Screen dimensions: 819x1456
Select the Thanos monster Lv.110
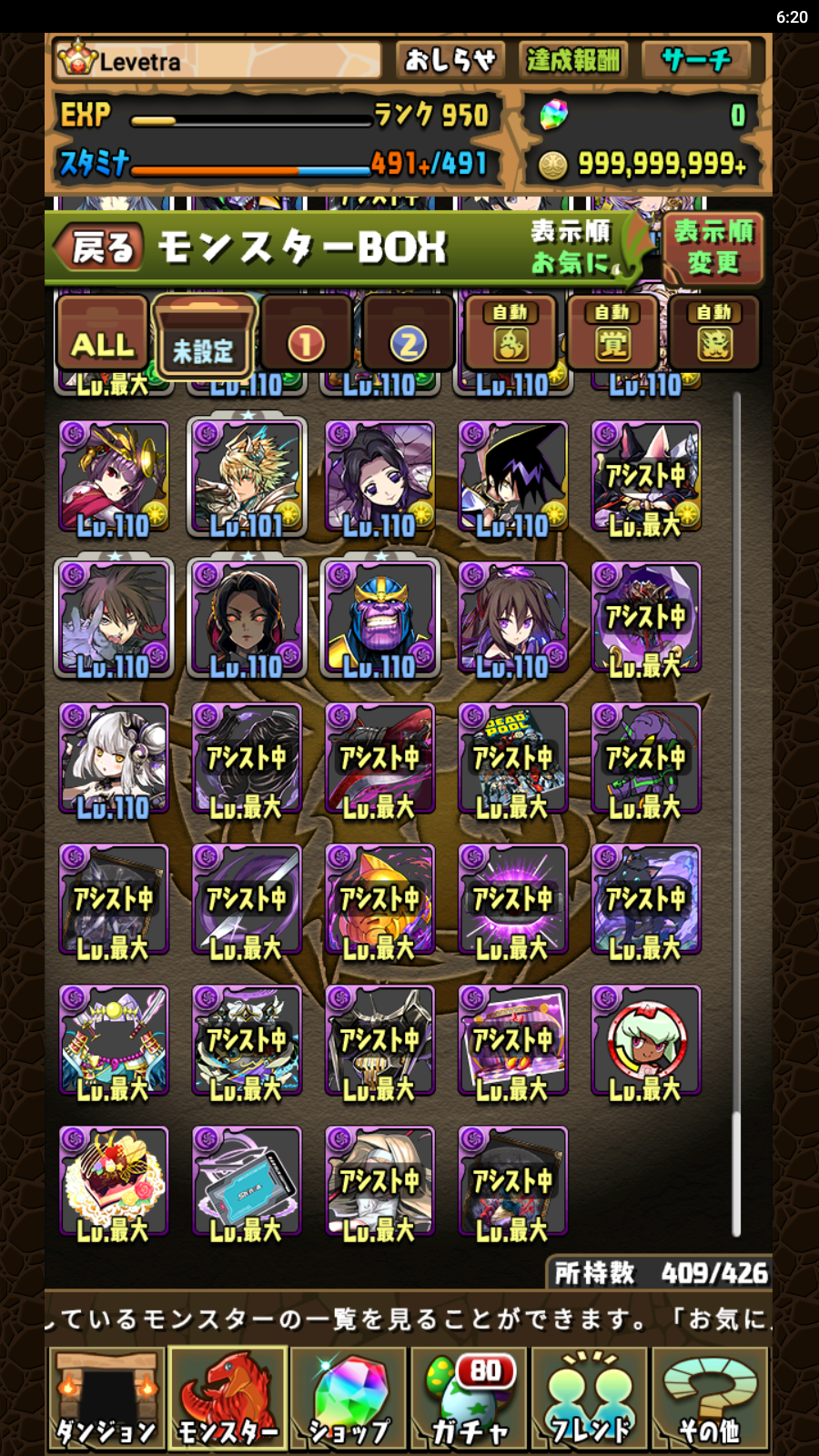click(379, 619)
